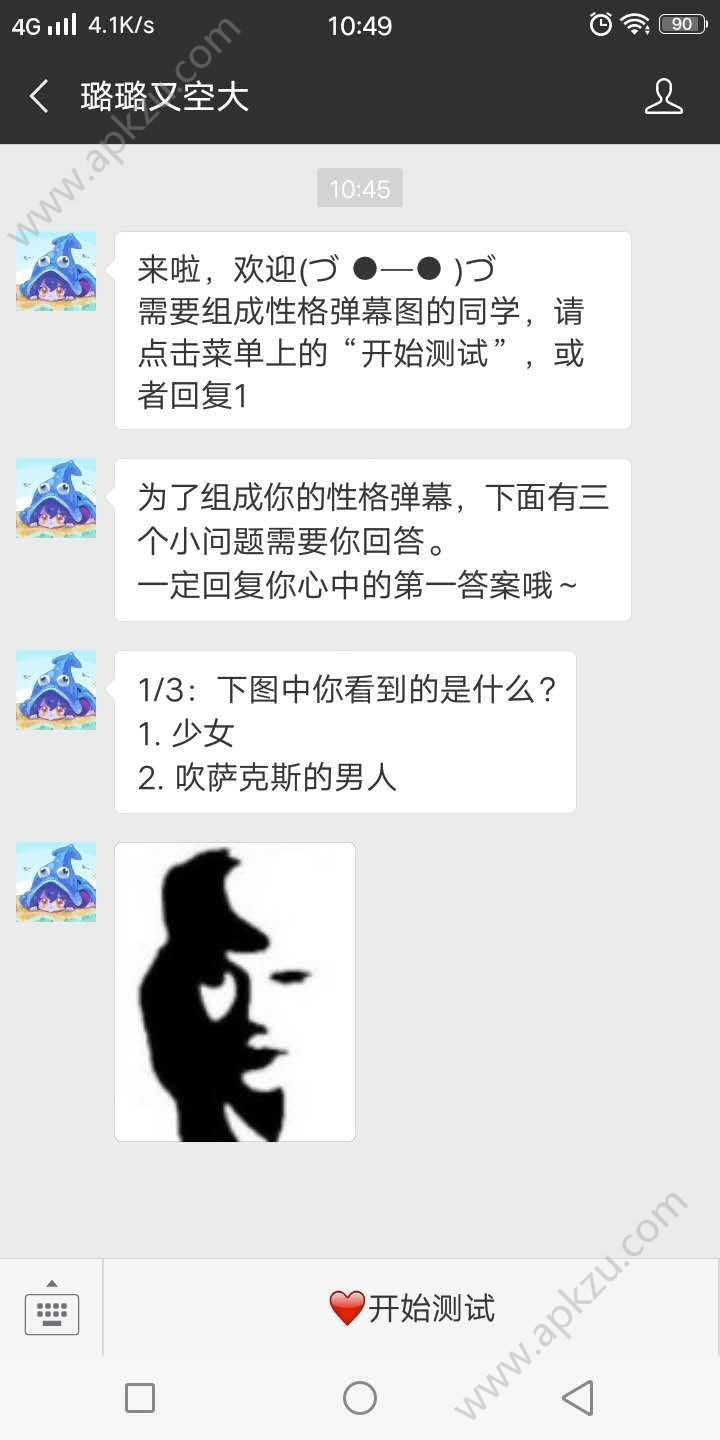Tap the Android home circle button

click(x=360, y=1397)
